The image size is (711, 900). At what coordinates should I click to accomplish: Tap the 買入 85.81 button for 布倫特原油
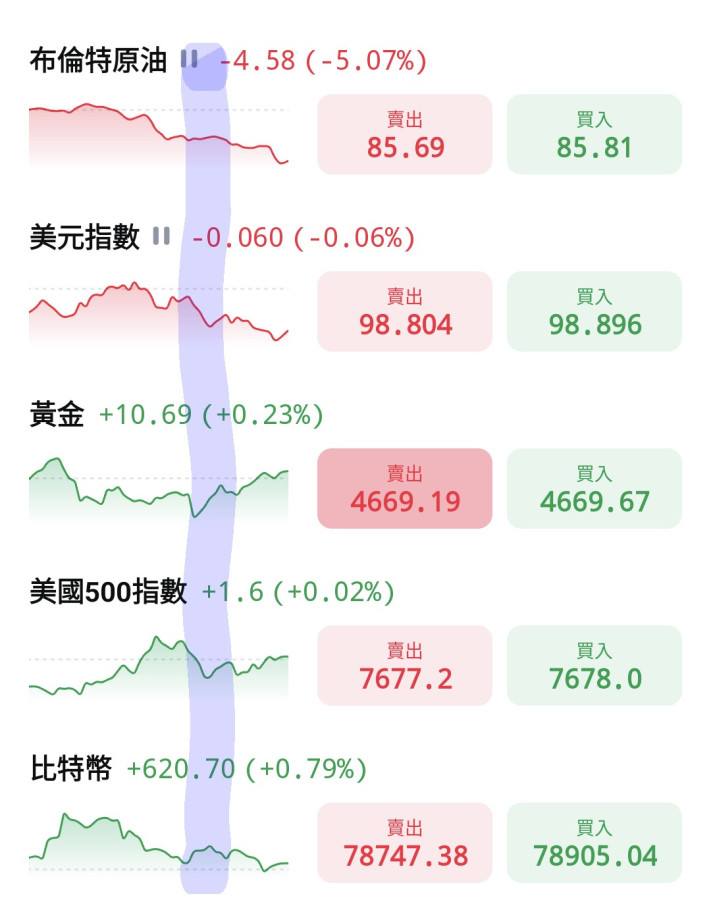coord(594,134)
